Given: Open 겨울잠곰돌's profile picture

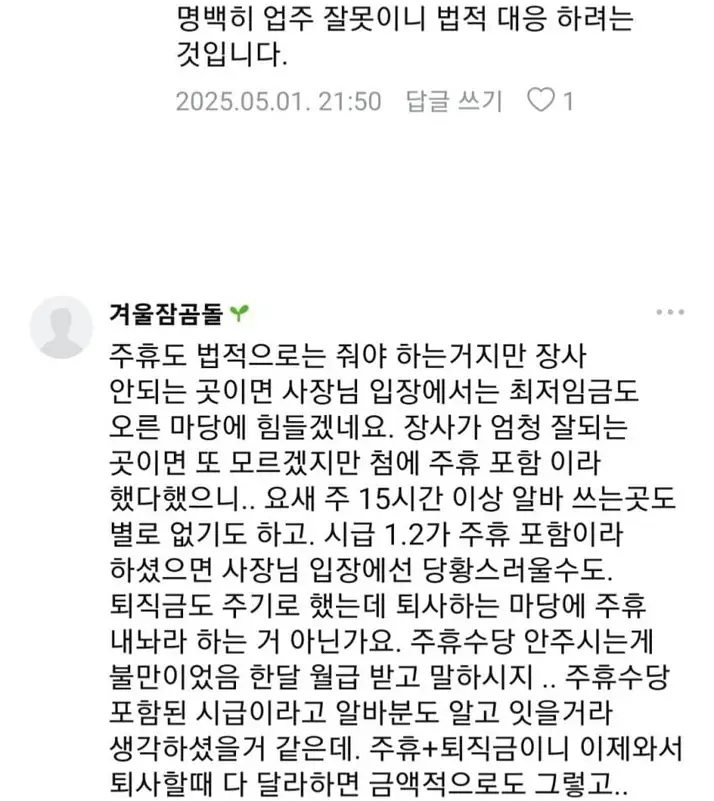Looking at the screenshot, I should click(x=62, y=326).
